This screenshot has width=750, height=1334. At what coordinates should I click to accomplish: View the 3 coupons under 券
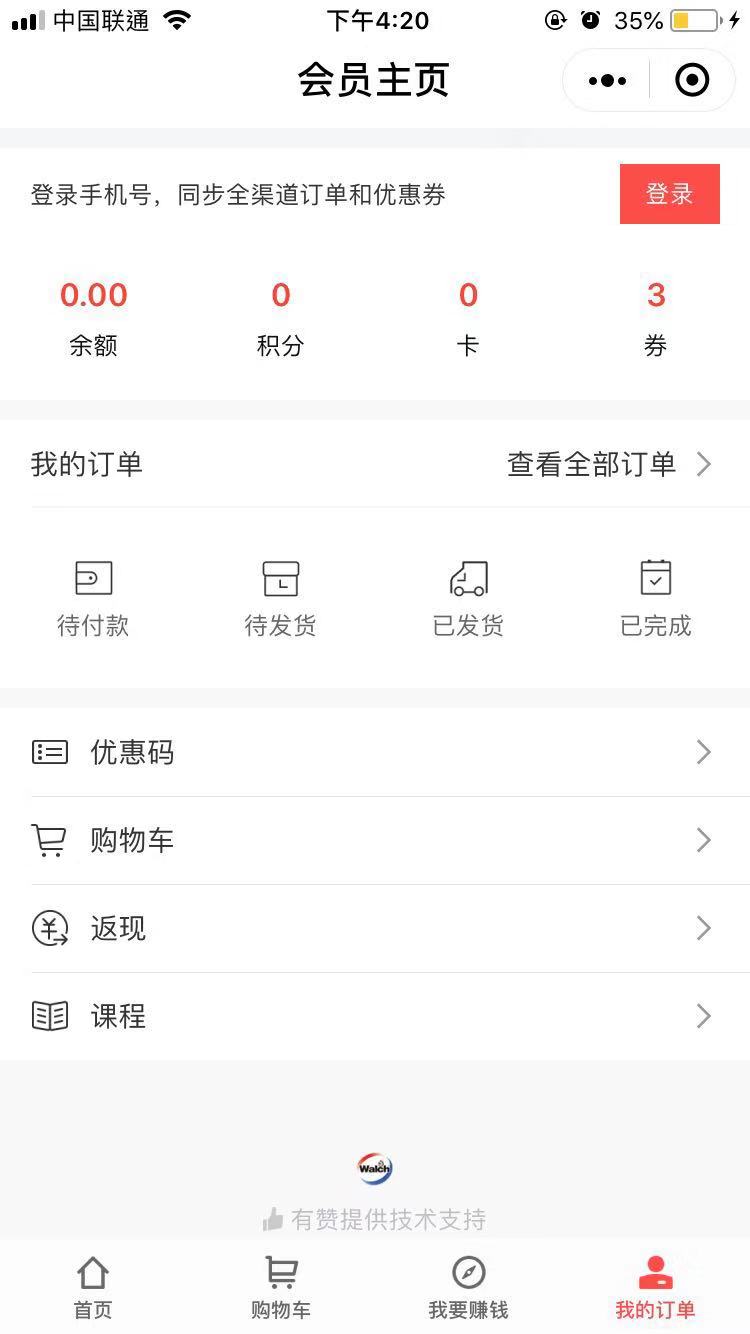(656, 319)
